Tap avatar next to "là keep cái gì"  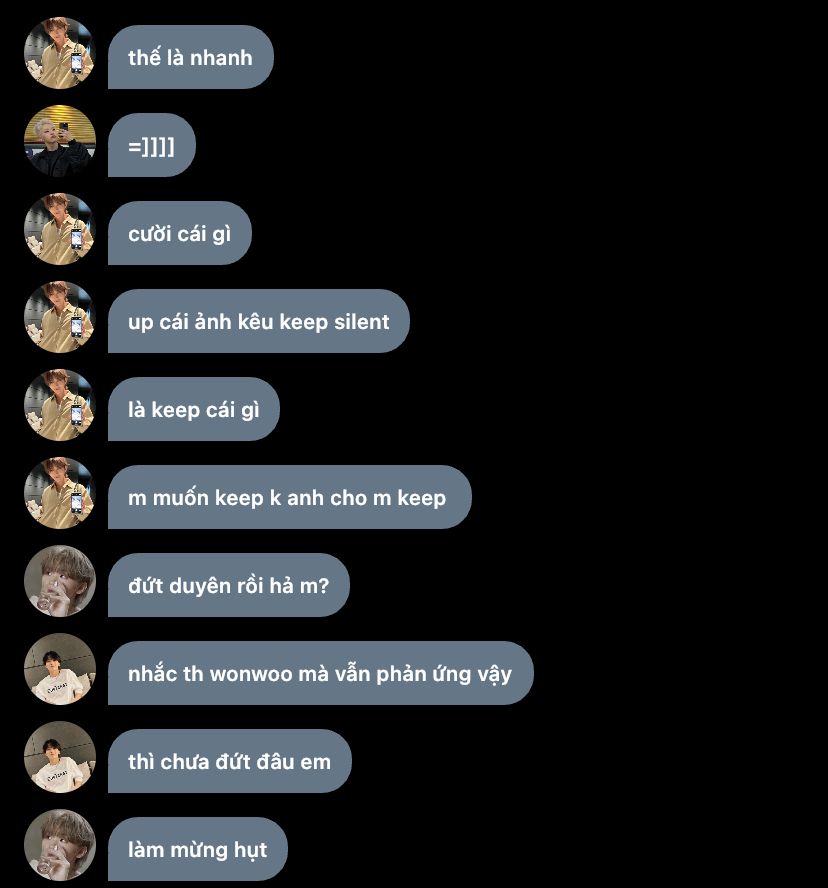(60, 405)
